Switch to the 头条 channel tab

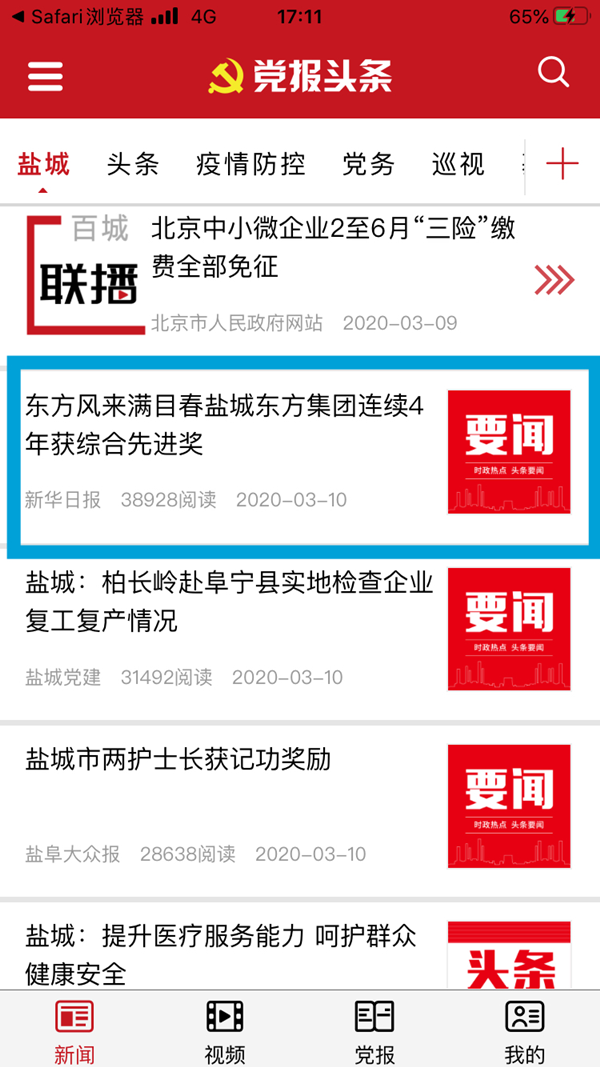(132, 164)
